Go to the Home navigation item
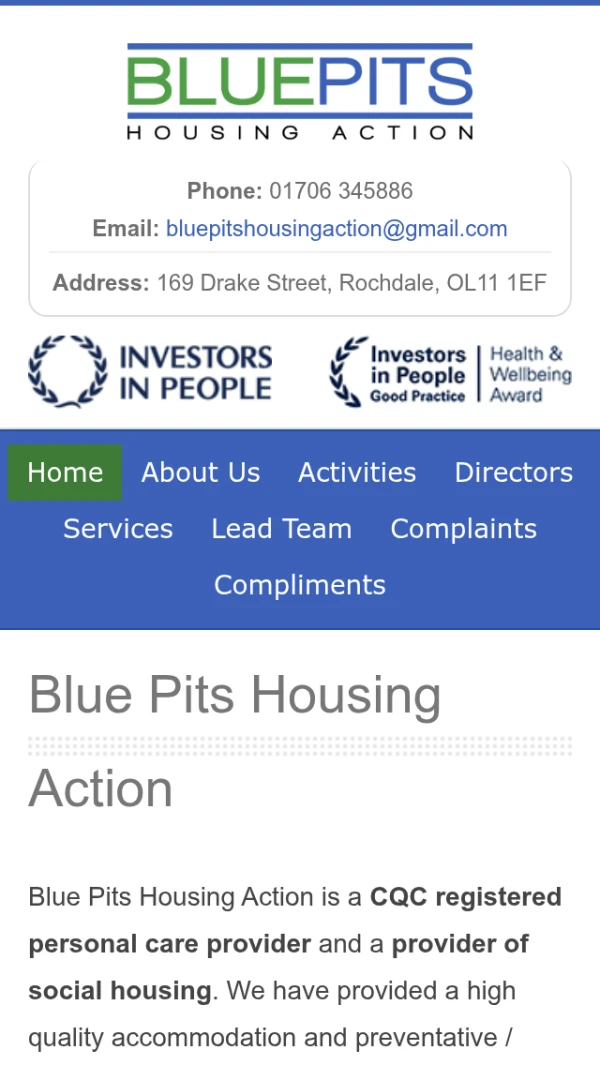The width and height of the screenshot is (600, 1065). tap(65, 473)
